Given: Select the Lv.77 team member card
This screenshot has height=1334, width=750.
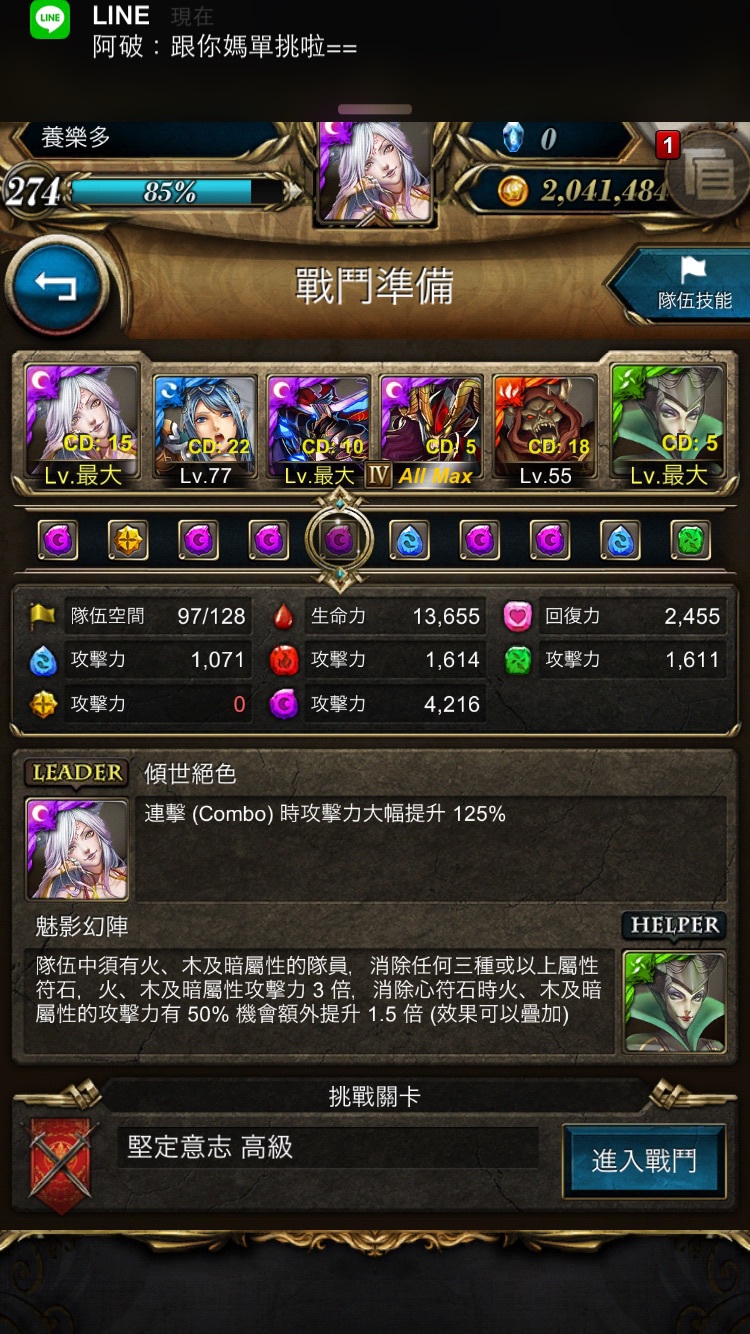Looking at the screenshot, I should click(206, 432).
